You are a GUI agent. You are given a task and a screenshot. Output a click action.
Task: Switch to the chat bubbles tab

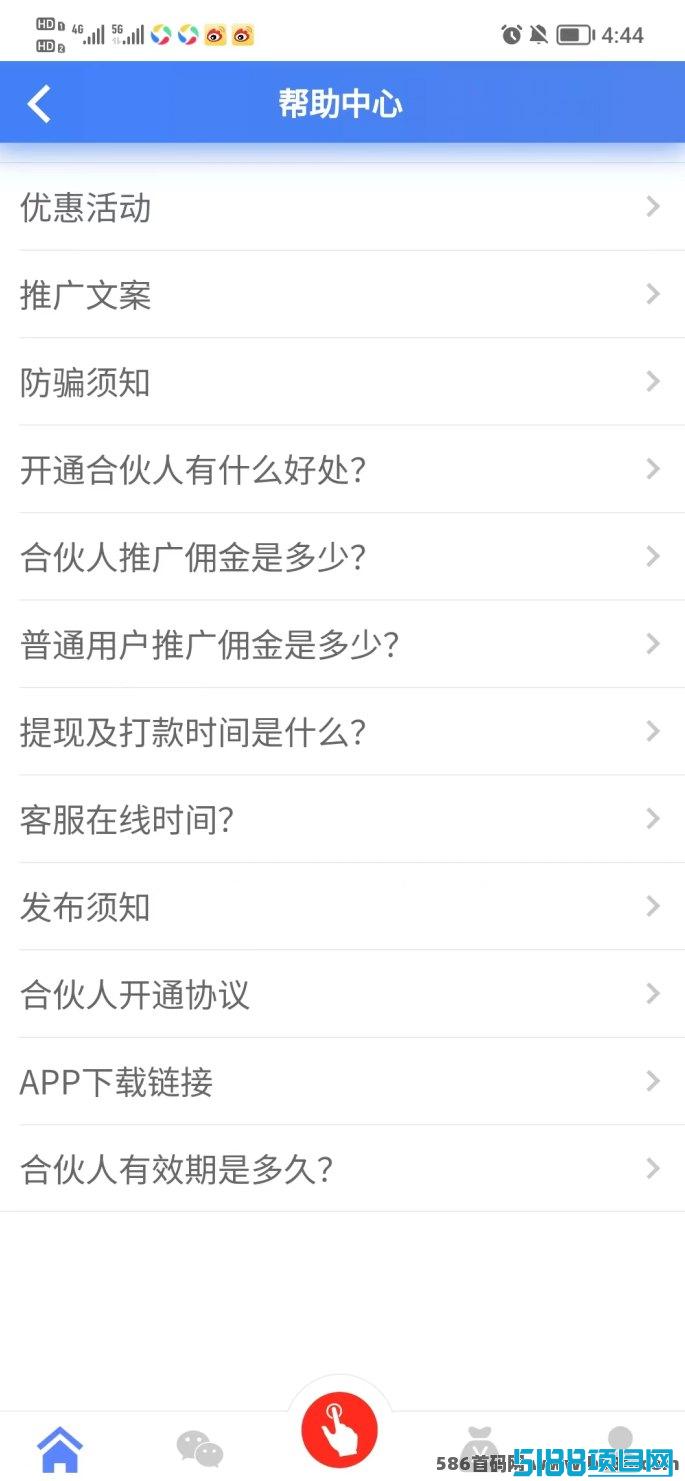point(200,1449)
